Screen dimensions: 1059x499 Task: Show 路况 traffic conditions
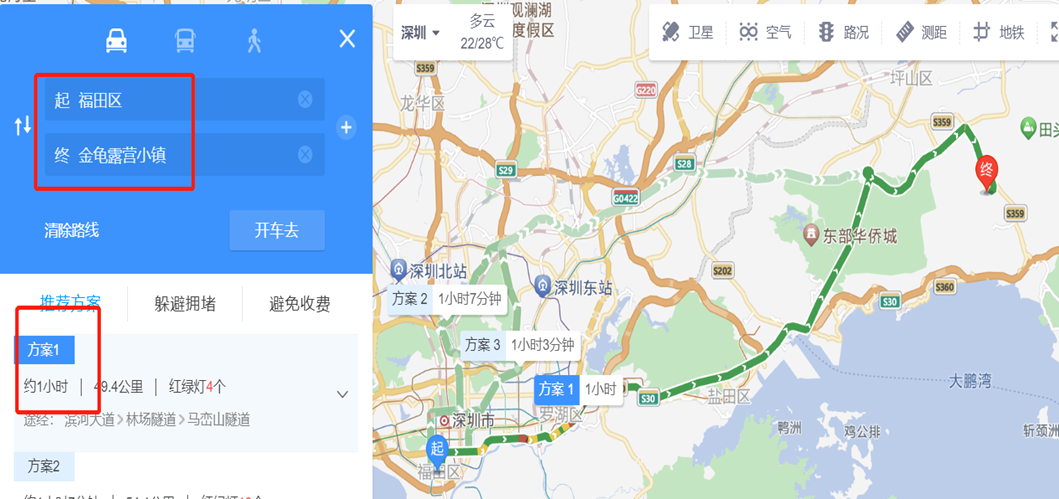tap(844, 32)
